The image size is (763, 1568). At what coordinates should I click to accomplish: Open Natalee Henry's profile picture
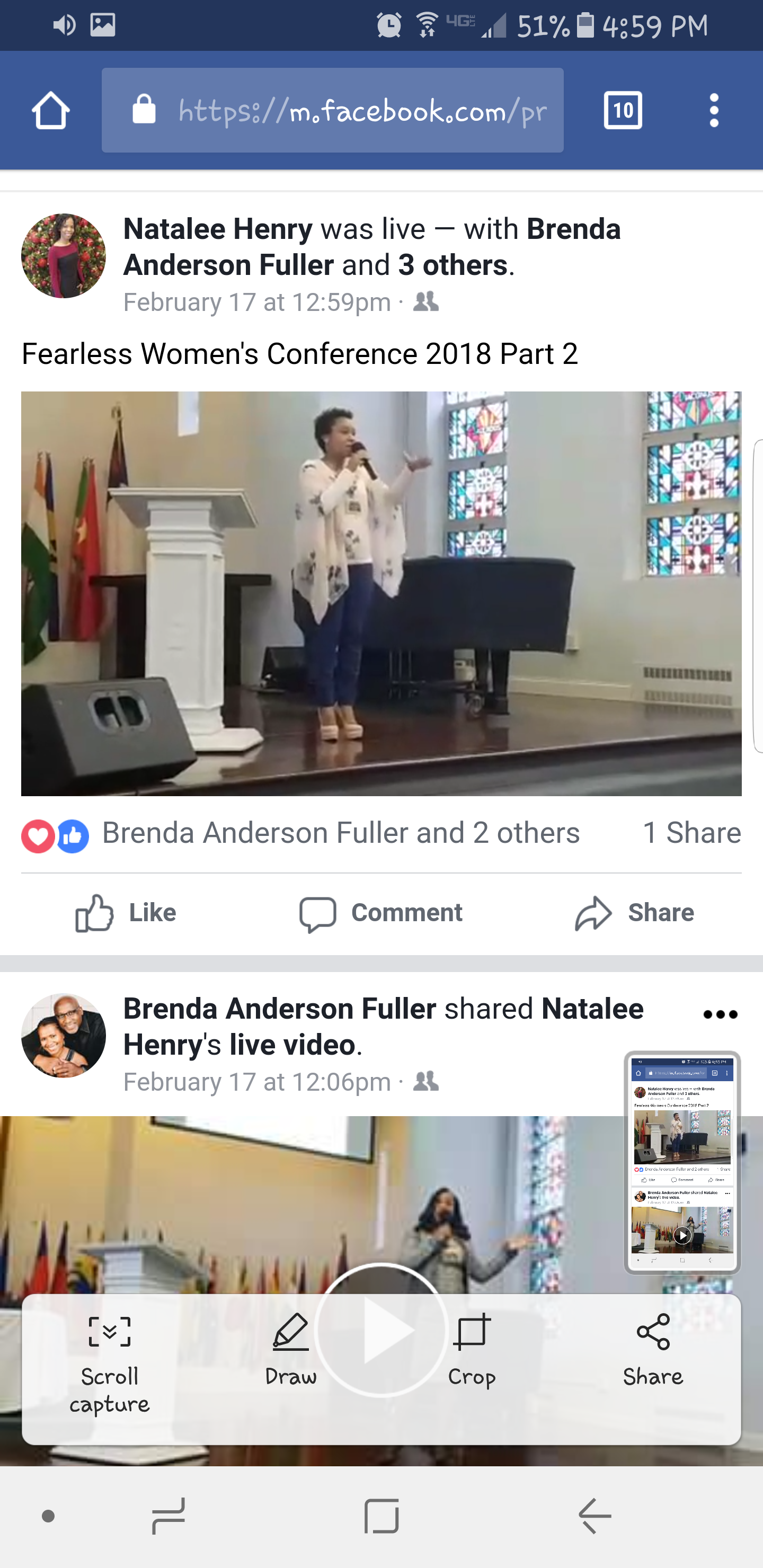[64, 256]
